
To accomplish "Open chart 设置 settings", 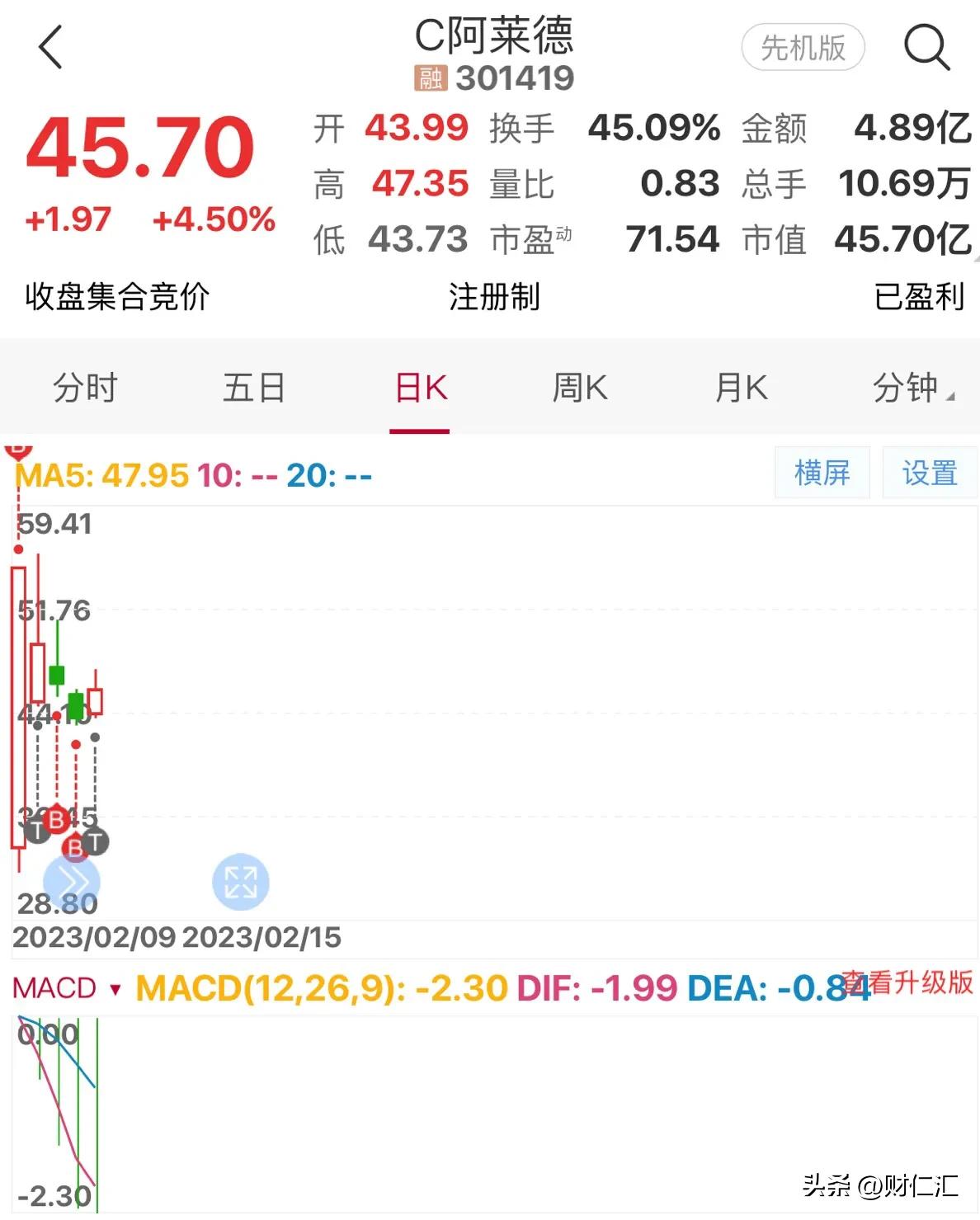I will (929, 472).
